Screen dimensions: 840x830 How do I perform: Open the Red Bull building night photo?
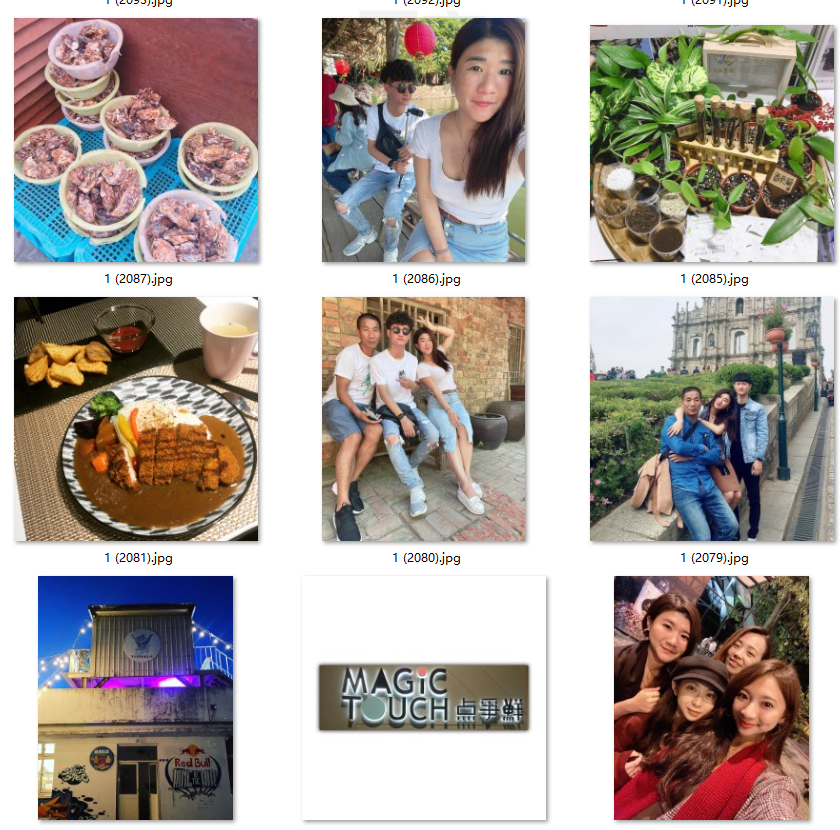pyautogui.click(x=135, y=698)
